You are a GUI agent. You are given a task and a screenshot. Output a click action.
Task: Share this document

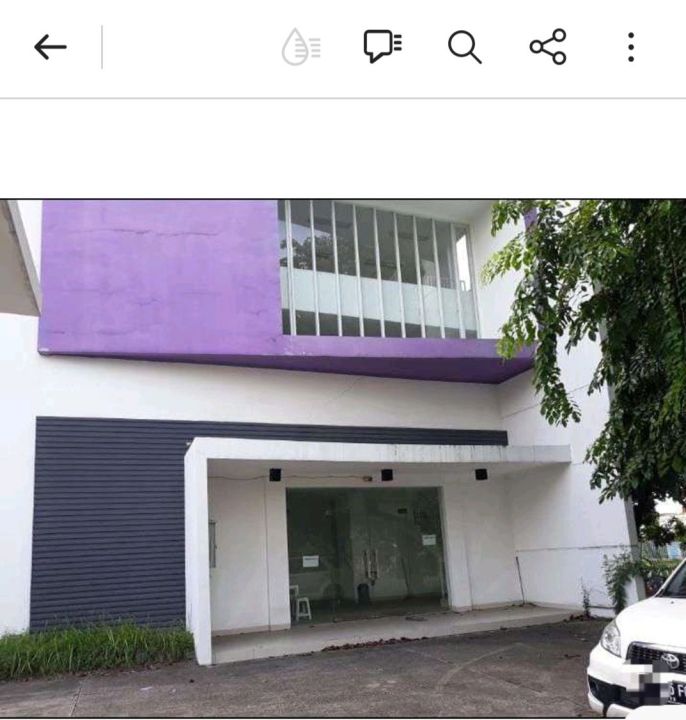[547, 47]
